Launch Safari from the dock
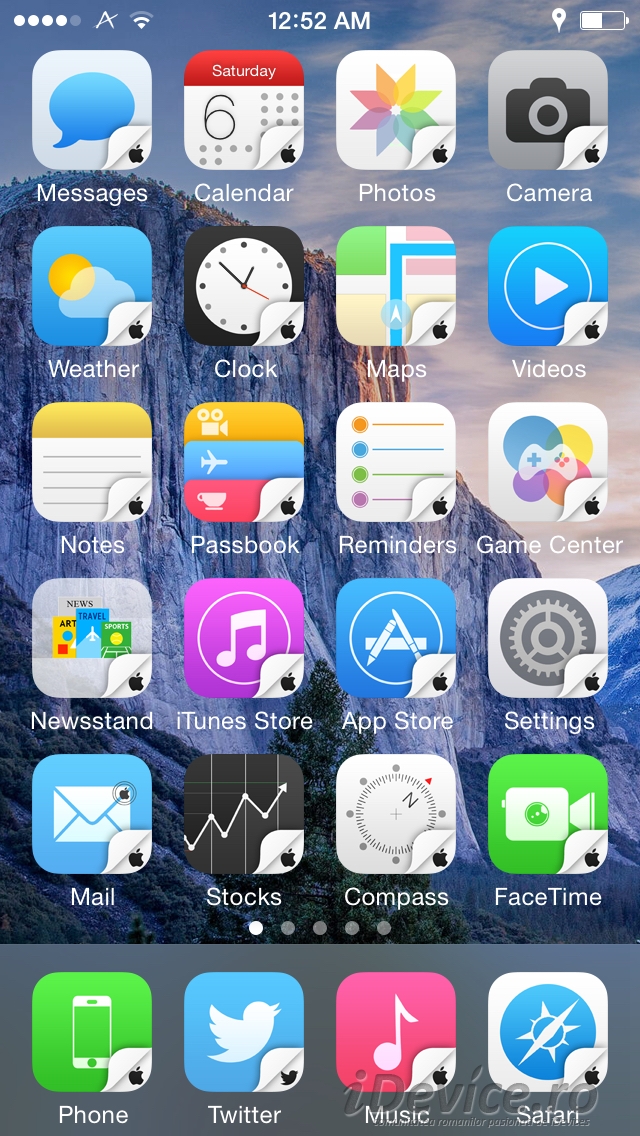The height and width of the screenshot is (1136, 640). [x=548, y=1032]
